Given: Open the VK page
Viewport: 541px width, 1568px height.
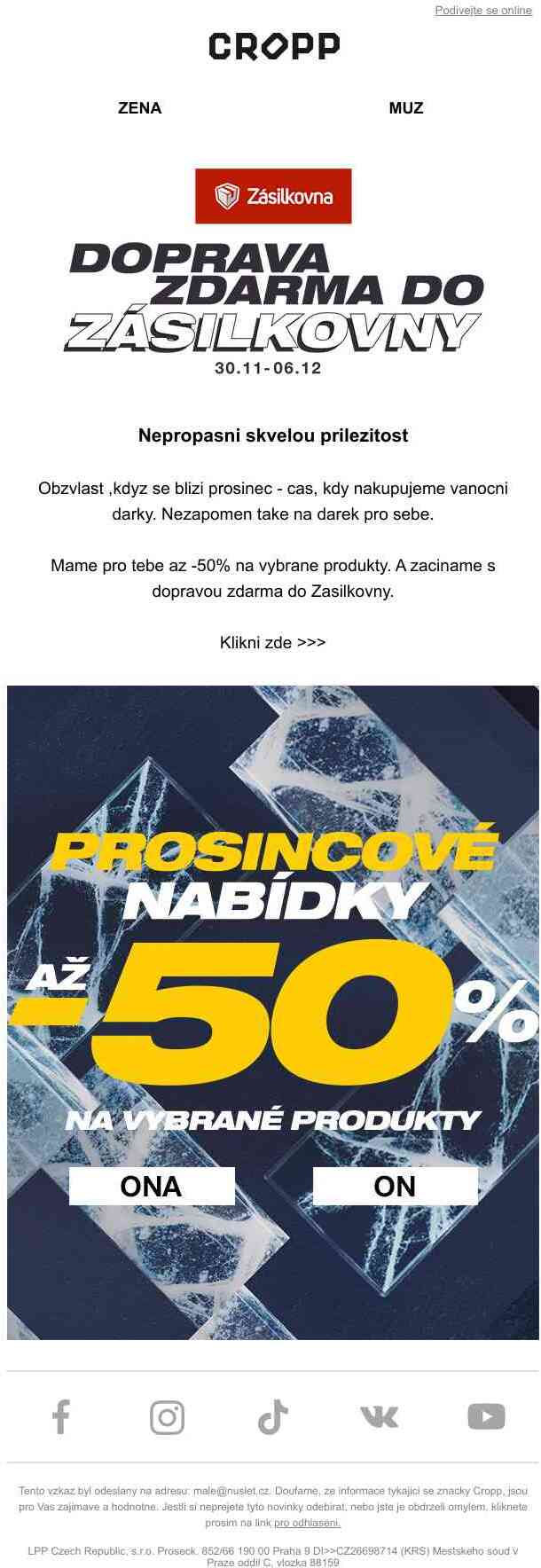Looking at the screenshot, I should (380, 1416).
